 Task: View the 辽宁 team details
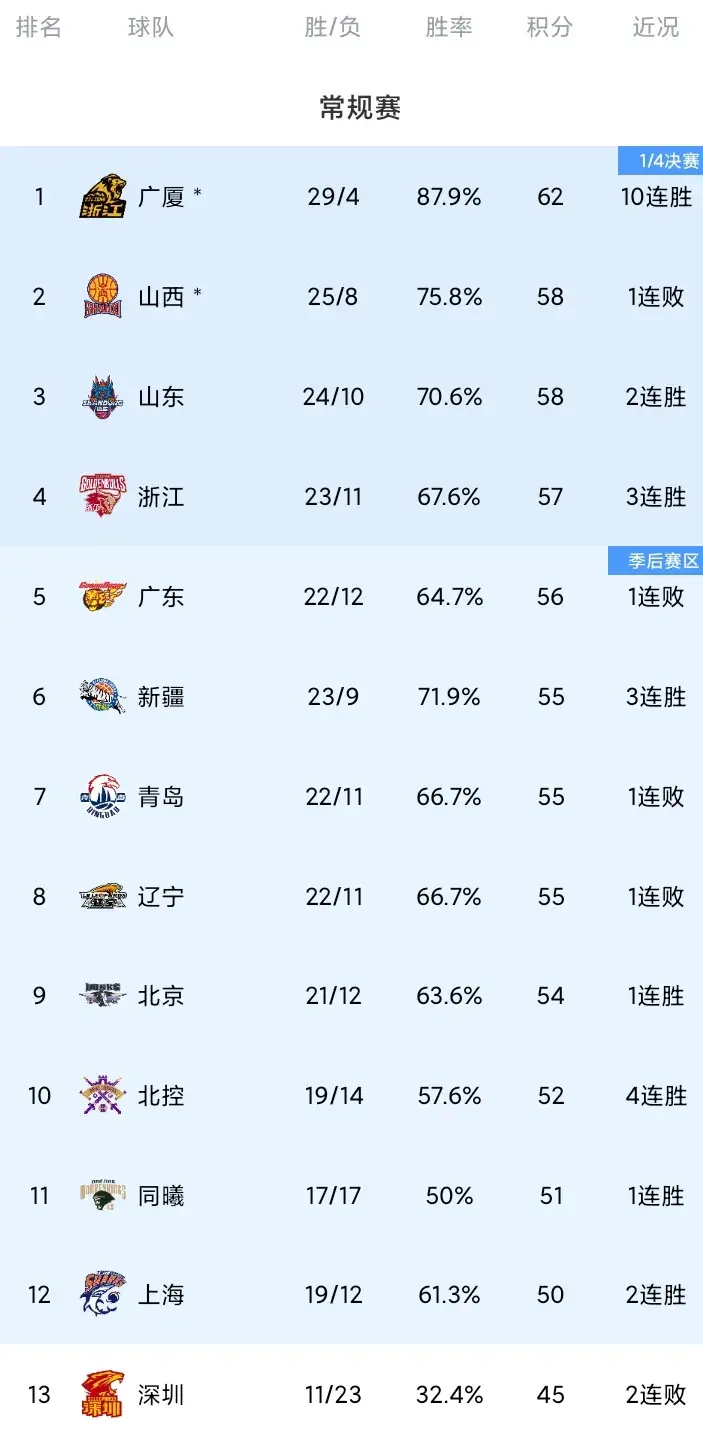point(351,896)
